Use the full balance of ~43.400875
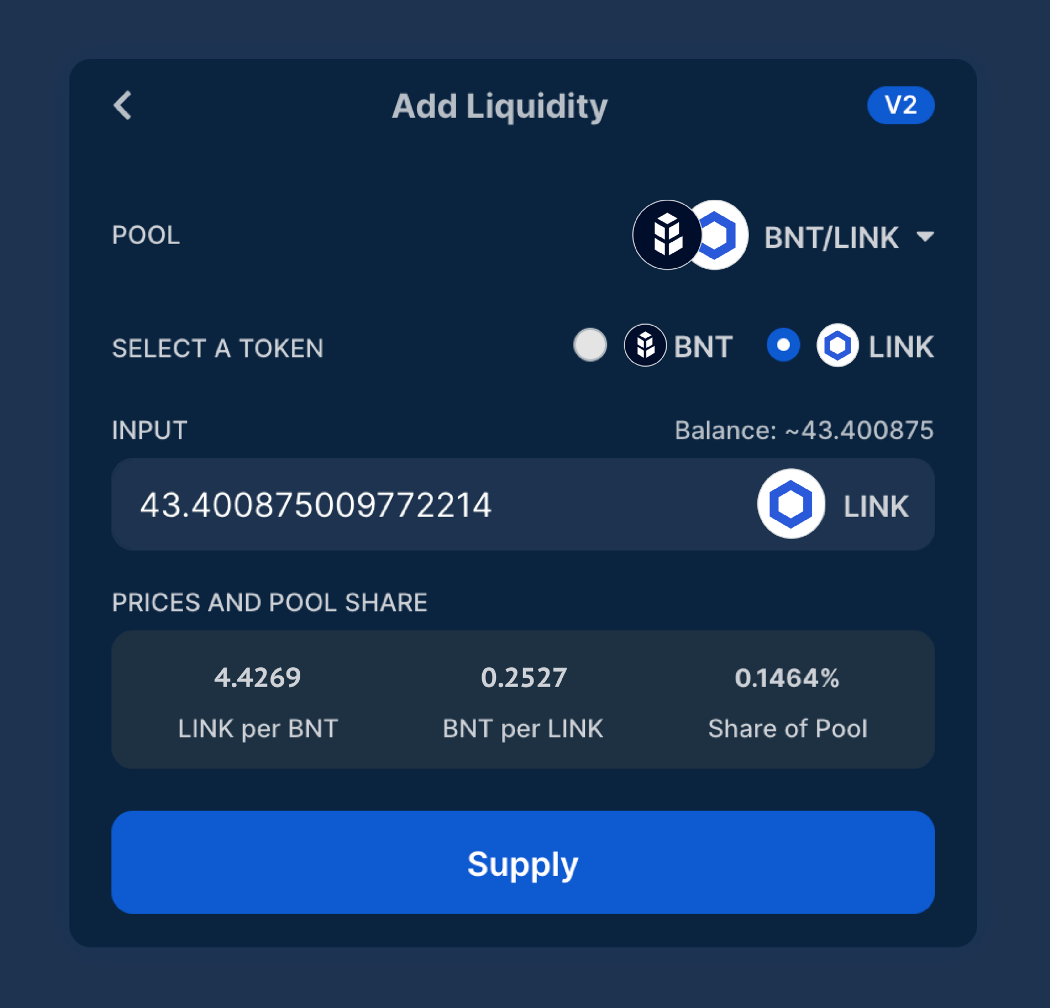 point(804,431)
